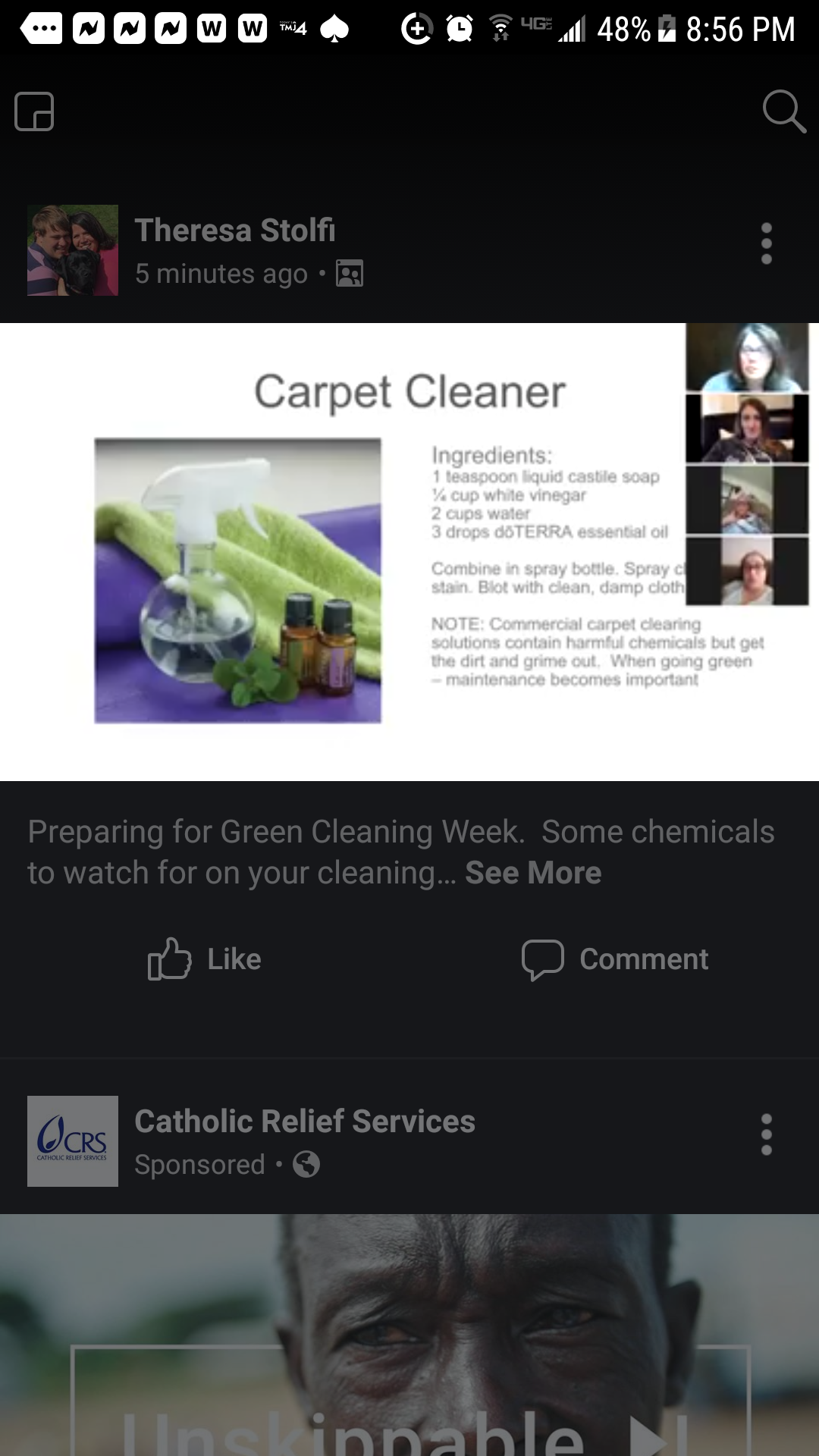Viewport: 819px width, 1456px height.
Task: Tap the Catholic Relief Services logo
Action: coord(73,1141)
